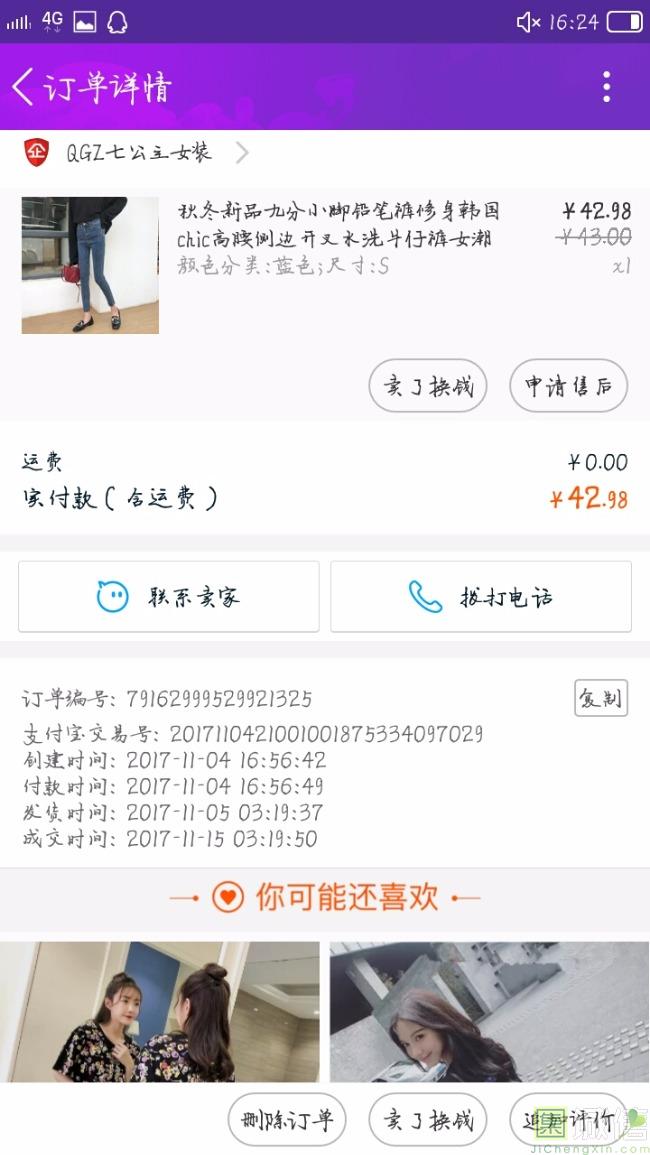
Task: Open the recommended product with long-haired girl
Action: tap(490, 1010)
